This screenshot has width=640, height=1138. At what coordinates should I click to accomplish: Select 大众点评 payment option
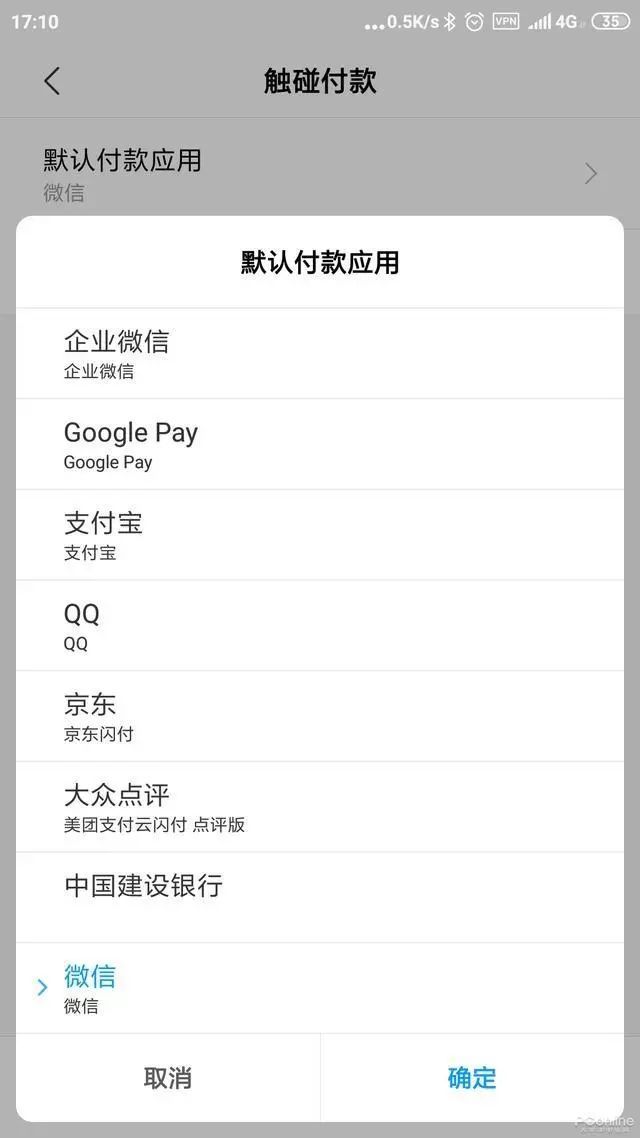[x=320, y=807]
